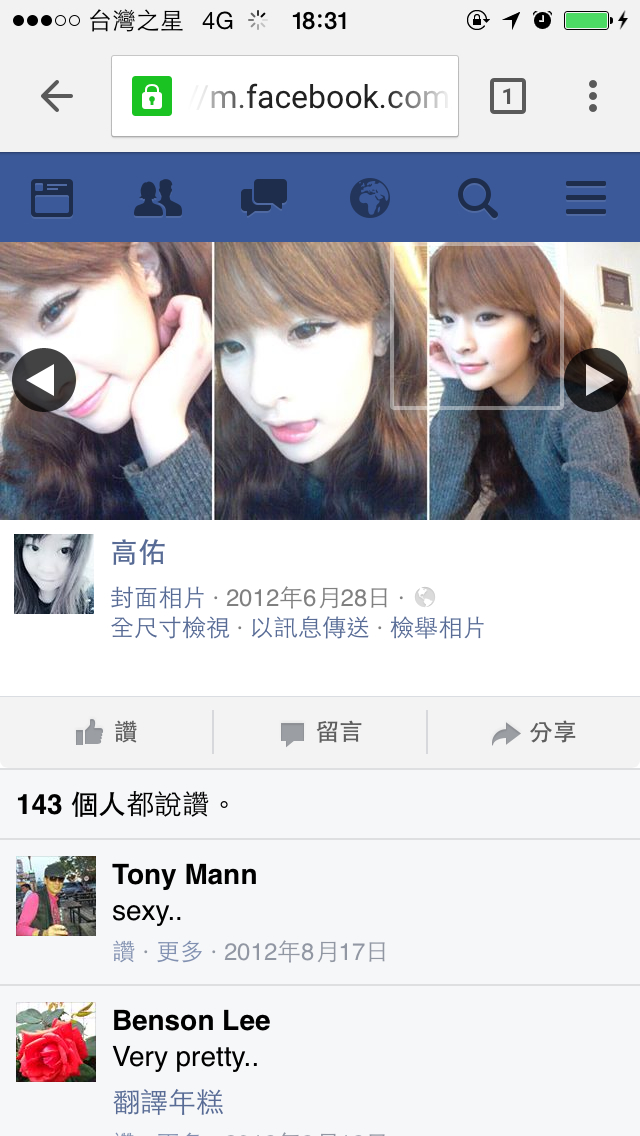This screenshot has height=1136, width=640.
Task: Open the browser tab switcher
Action: pos(508,96)
